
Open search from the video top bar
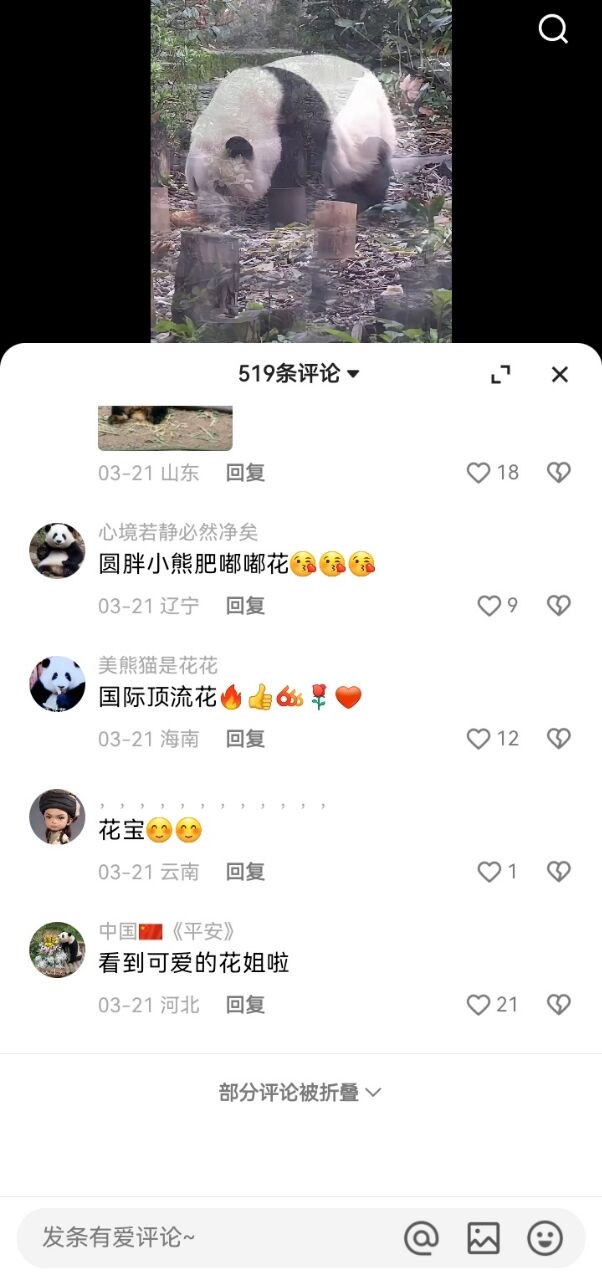coord(553,30)
